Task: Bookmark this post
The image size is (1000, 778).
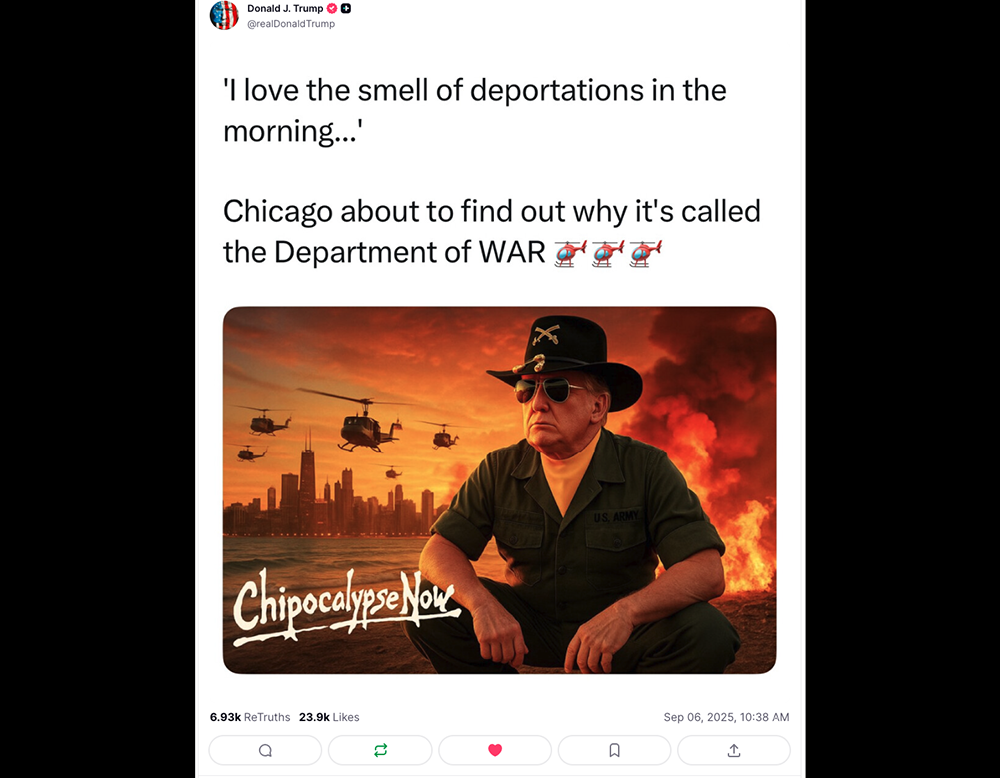Action: [x=614, y=750]
